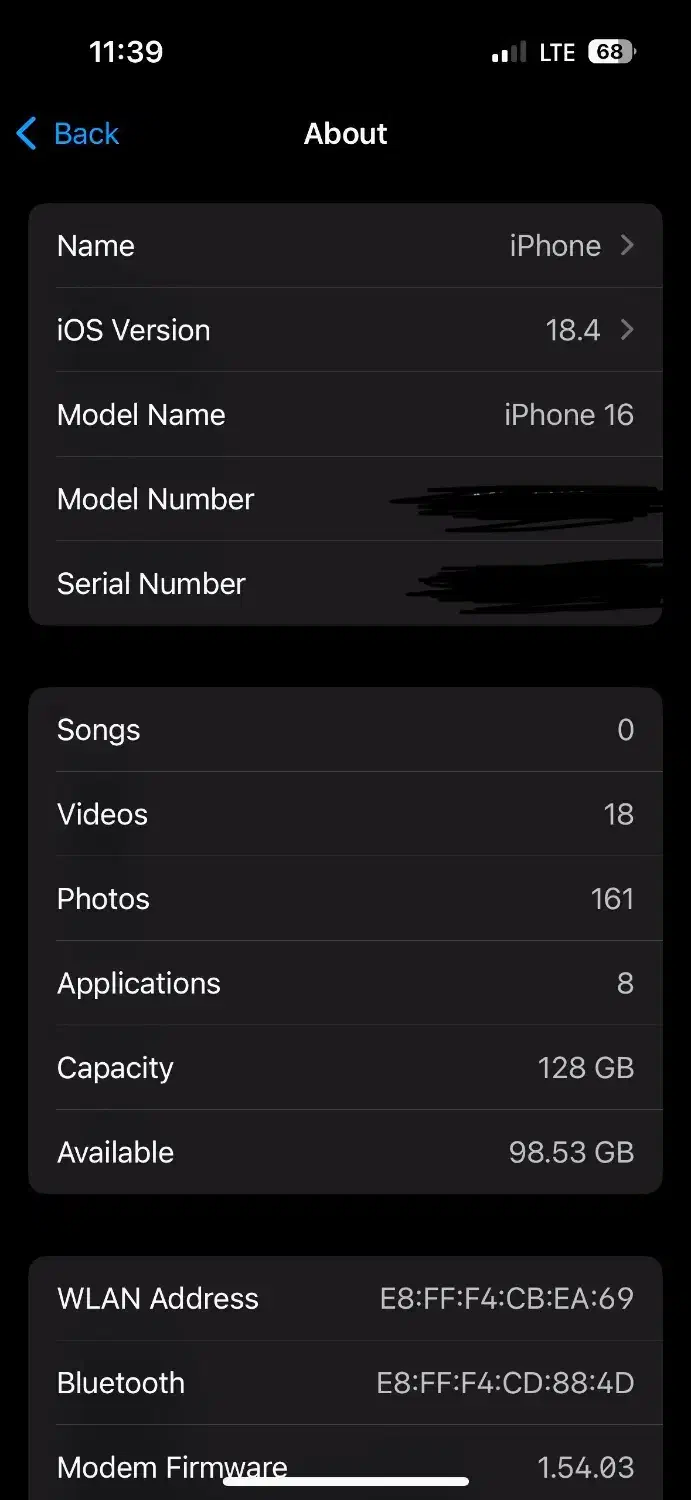Screen dimensions: 691x1500
Task: Open the Name row to rename device
Action: pos(345,246)
